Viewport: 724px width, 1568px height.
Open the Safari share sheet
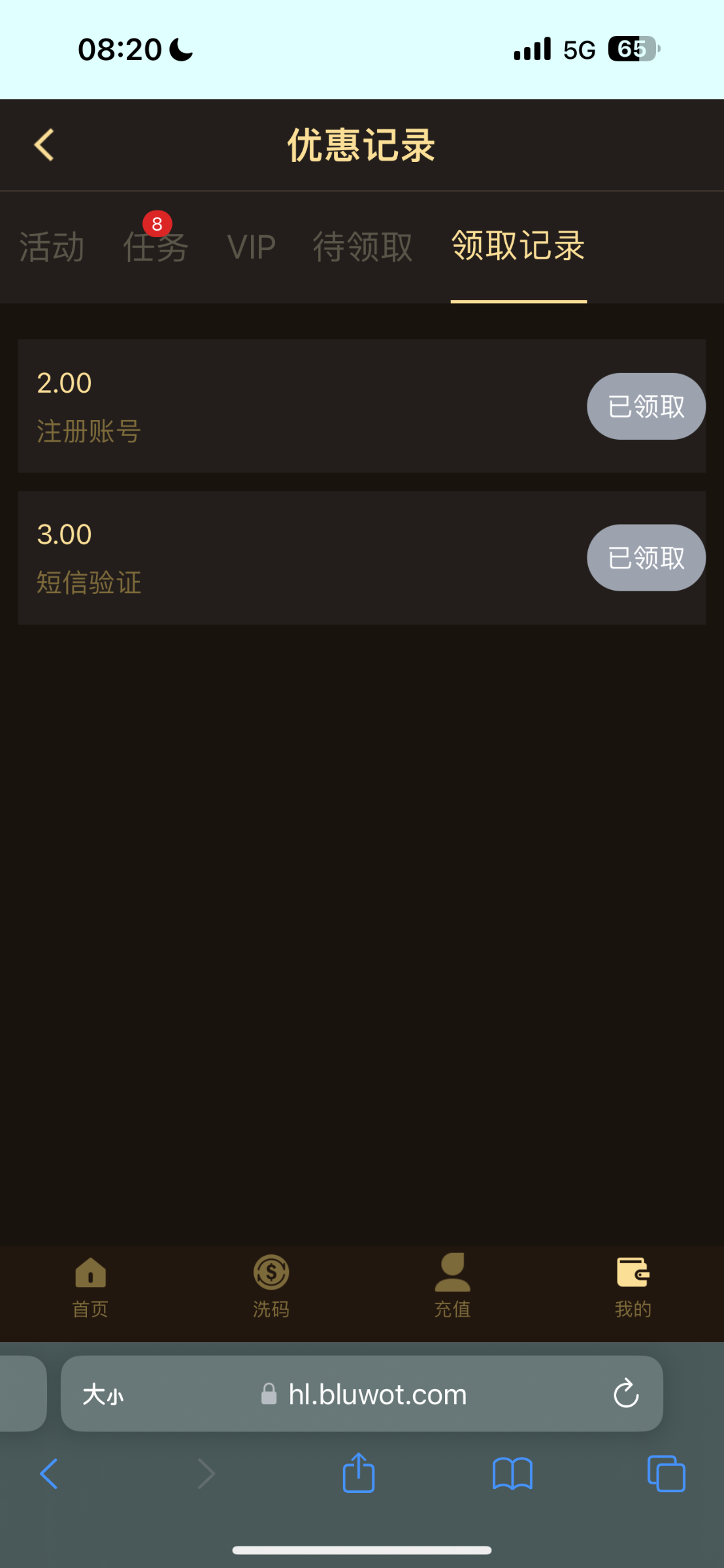[x=359, y=1473]
